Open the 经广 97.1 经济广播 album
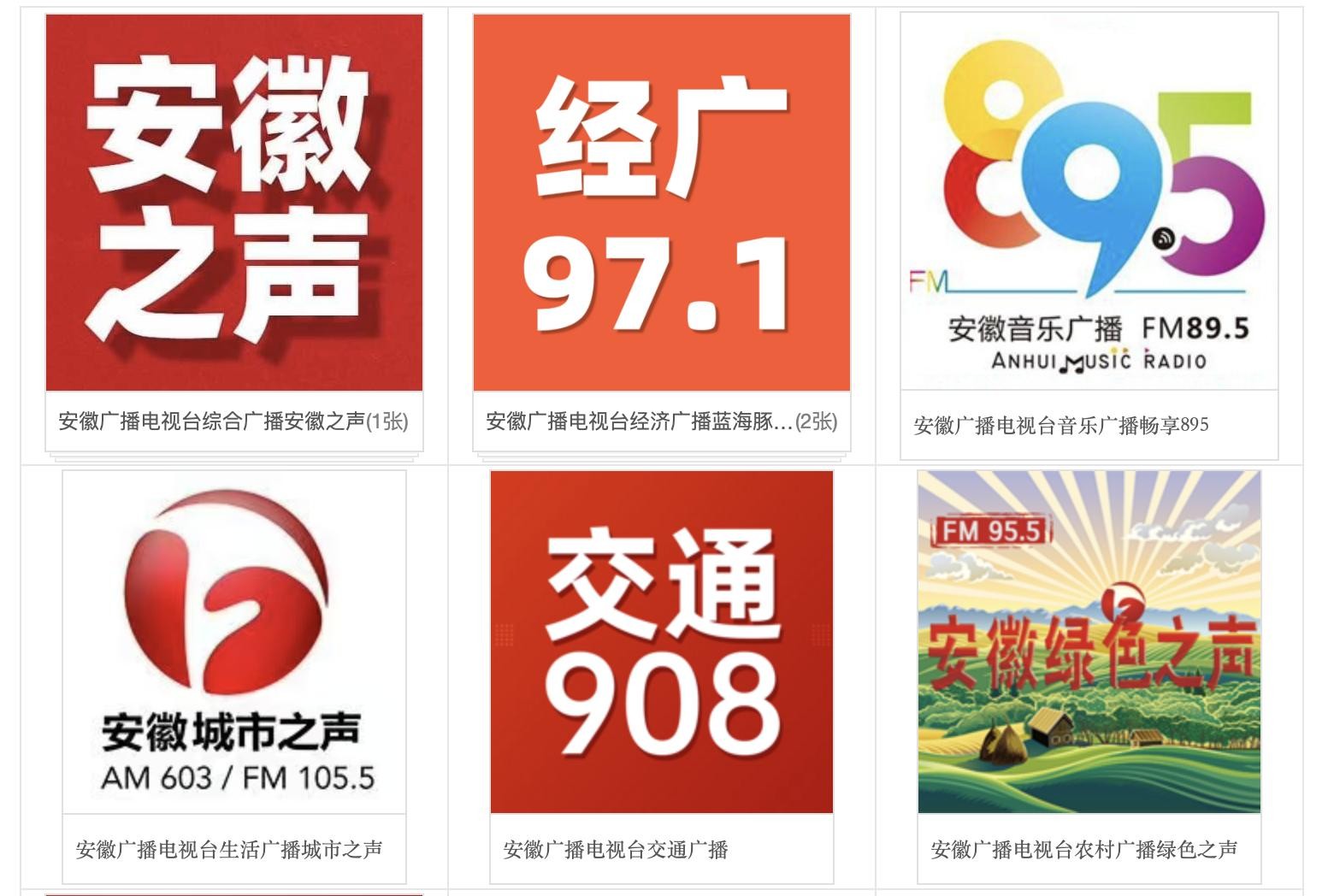 click(x=661, y=203)
